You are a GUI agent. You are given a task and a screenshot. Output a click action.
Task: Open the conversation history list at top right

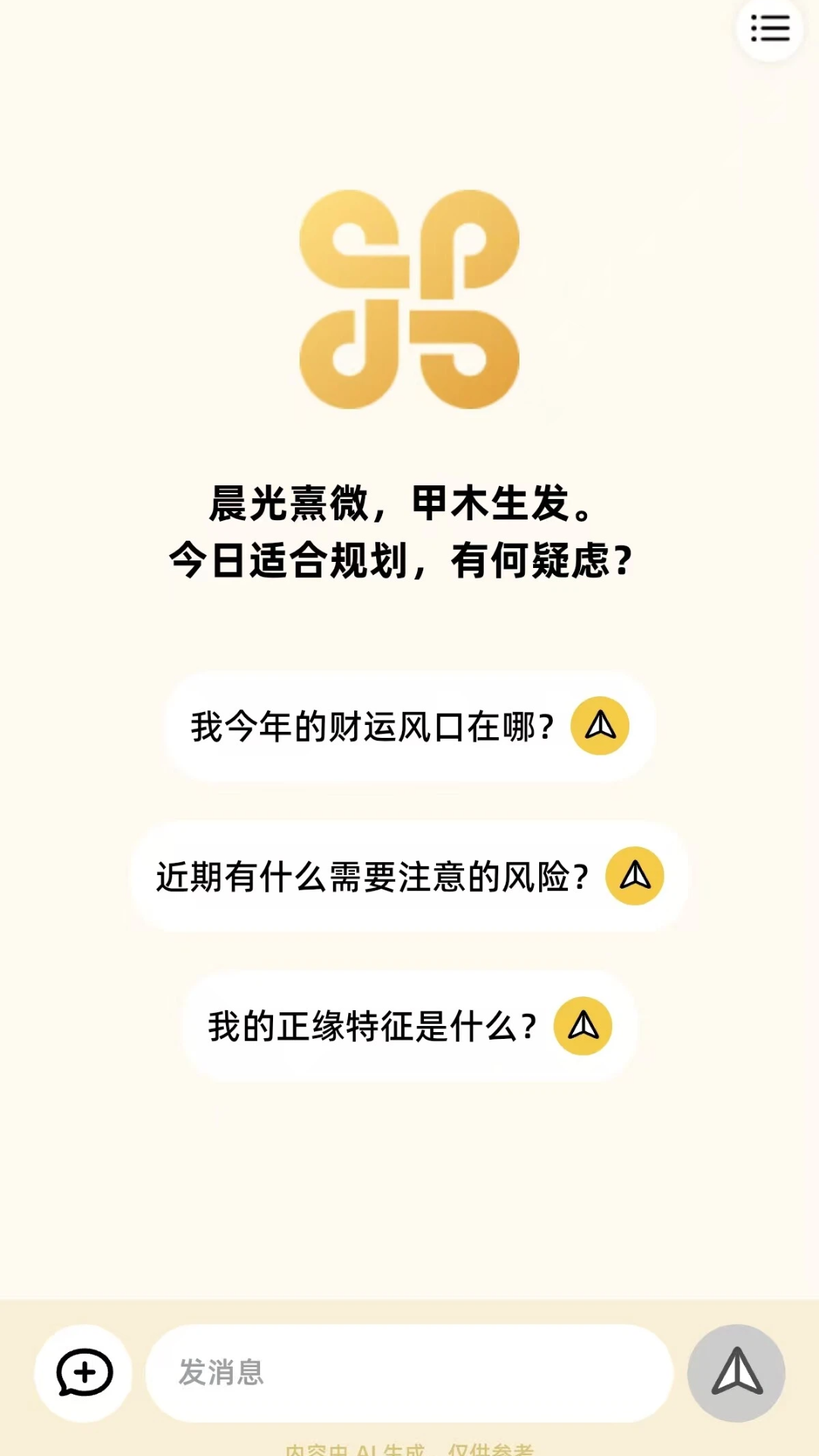point(770,29)
